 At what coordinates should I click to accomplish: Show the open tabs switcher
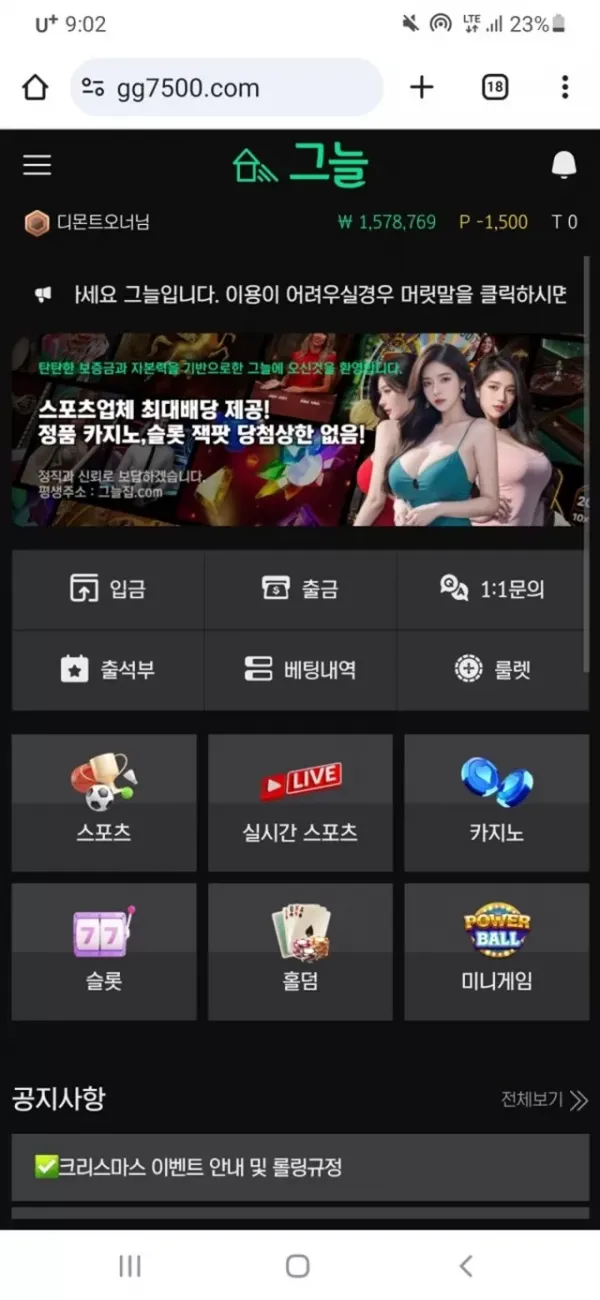click(494, 88)
